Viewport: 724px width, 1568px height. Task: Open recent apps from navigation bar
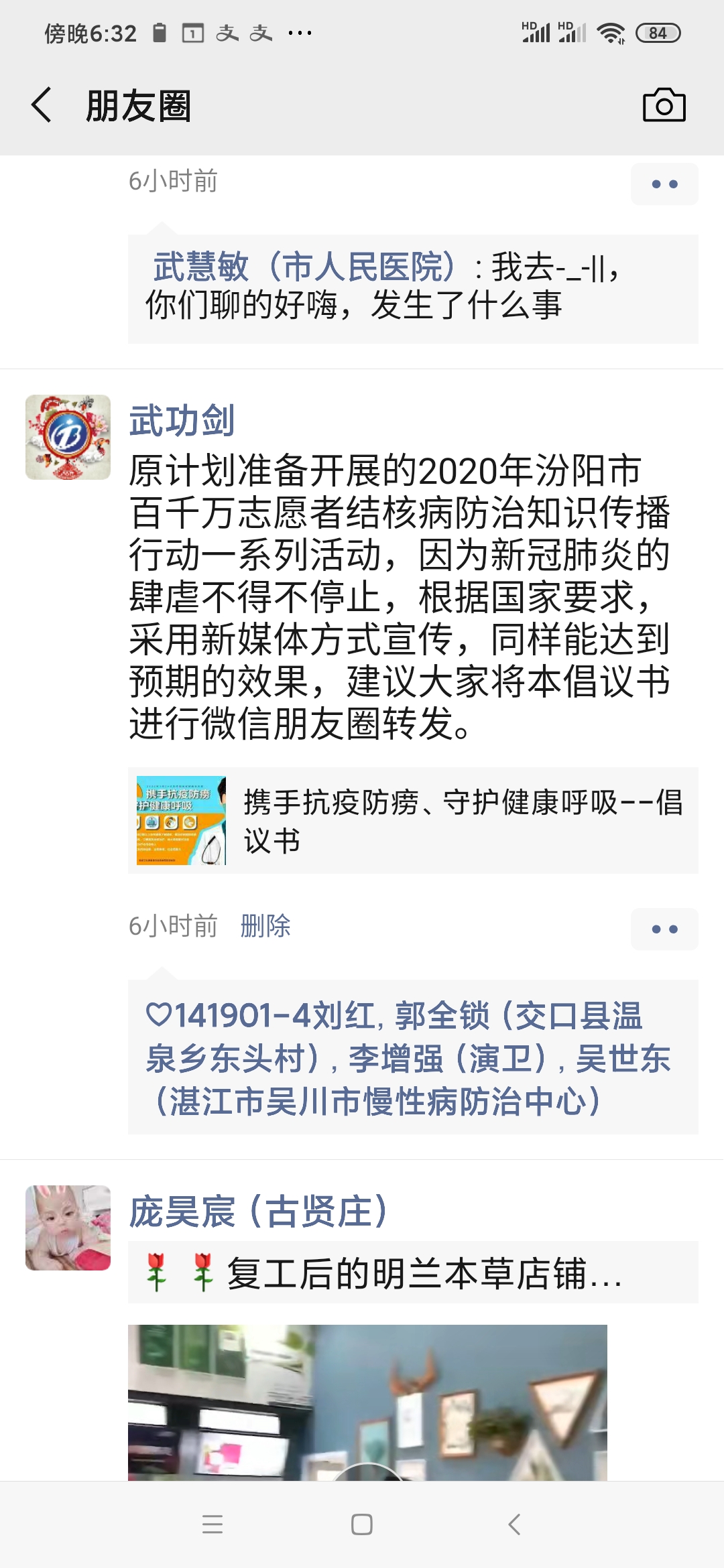(x=213, y=1524)
